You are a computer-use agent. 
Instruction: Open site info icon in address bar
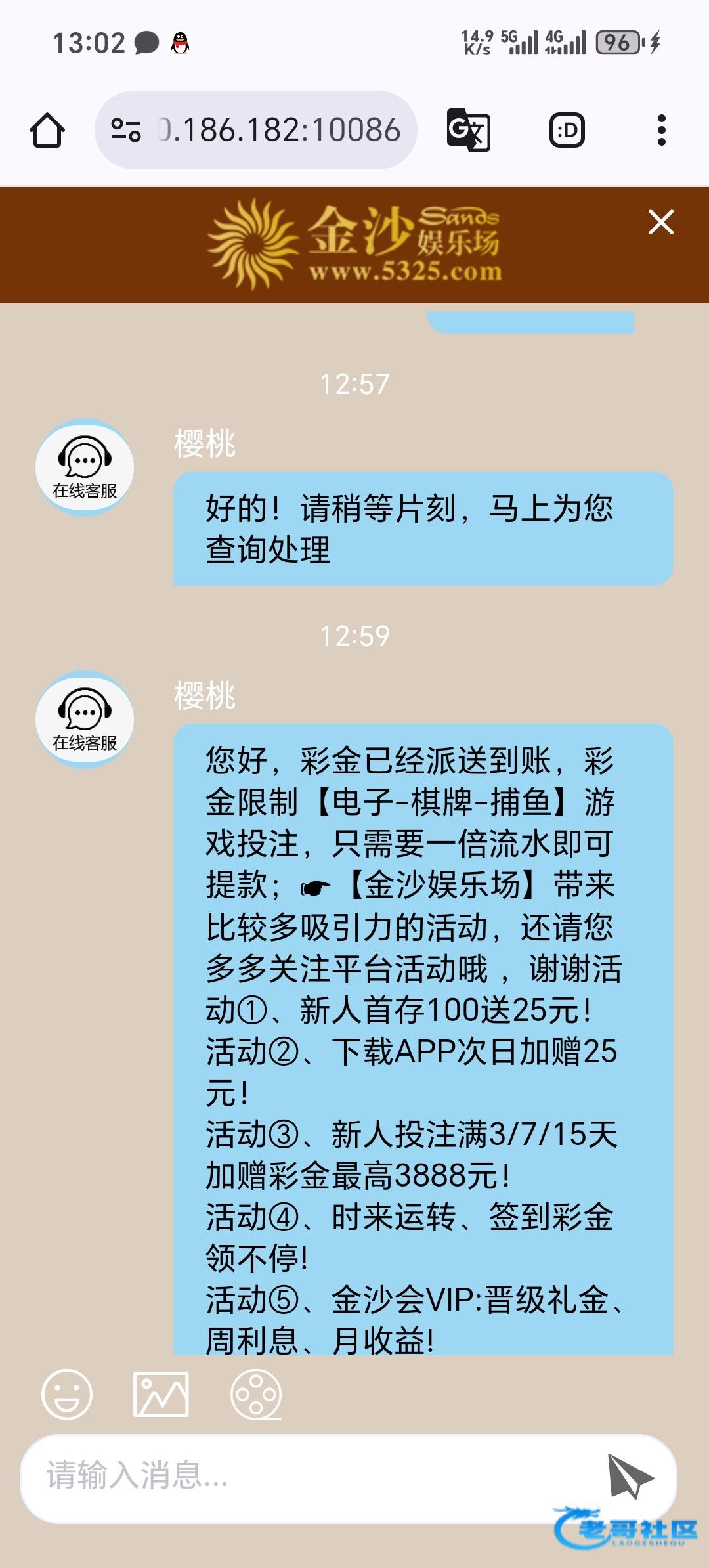126,130
